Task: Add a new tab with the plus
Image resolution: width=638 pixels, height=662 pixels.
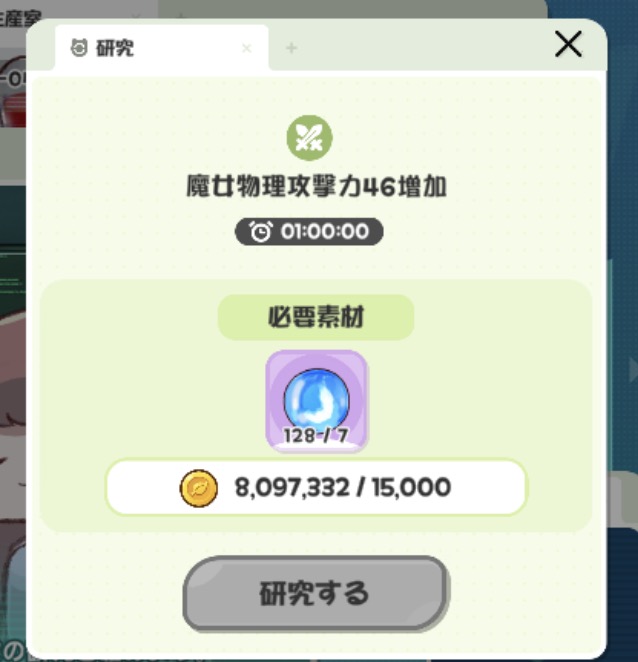Action: click(291, 48)
